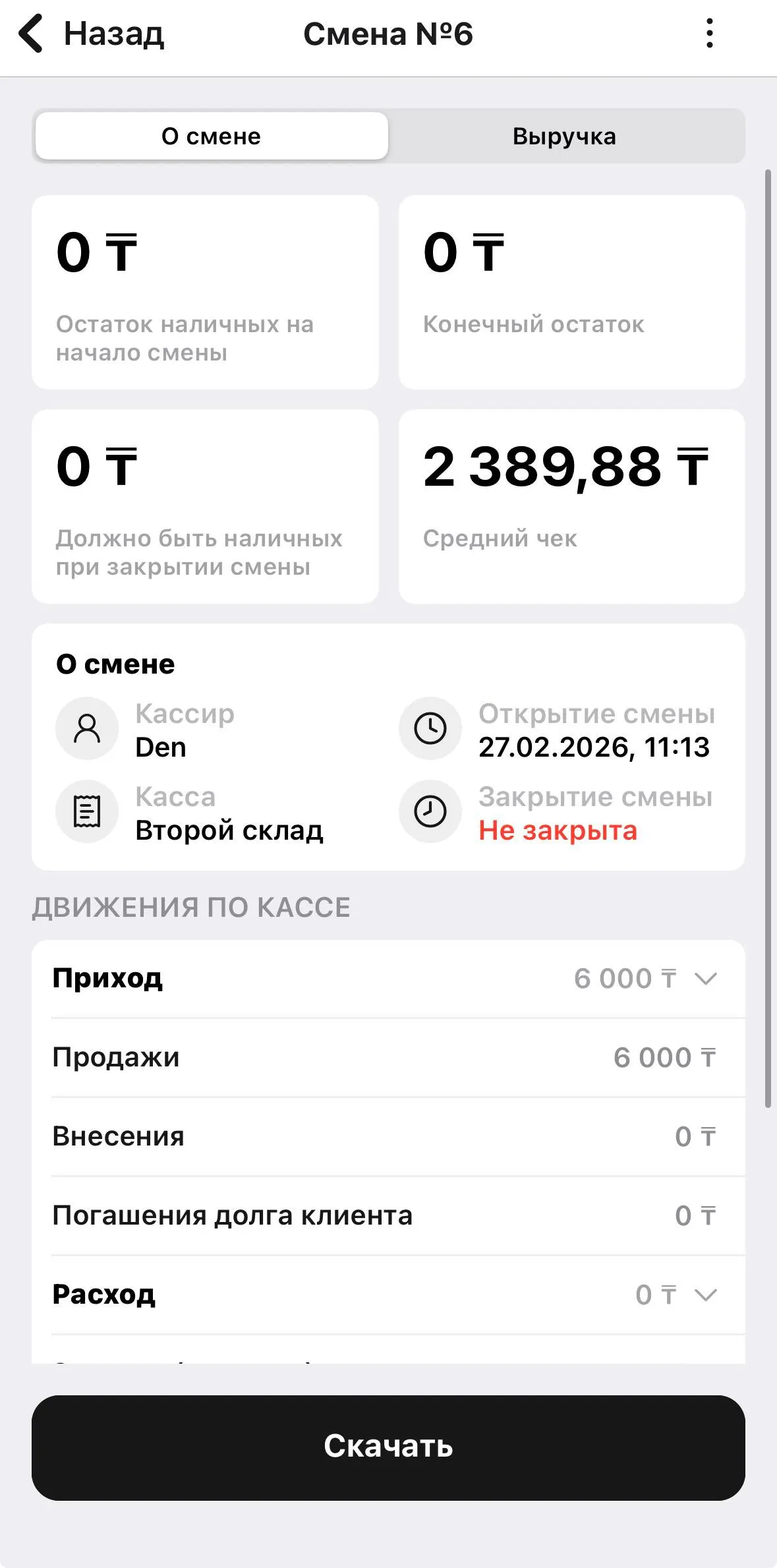Tap the Скачать button to download report

point(388,1447)
